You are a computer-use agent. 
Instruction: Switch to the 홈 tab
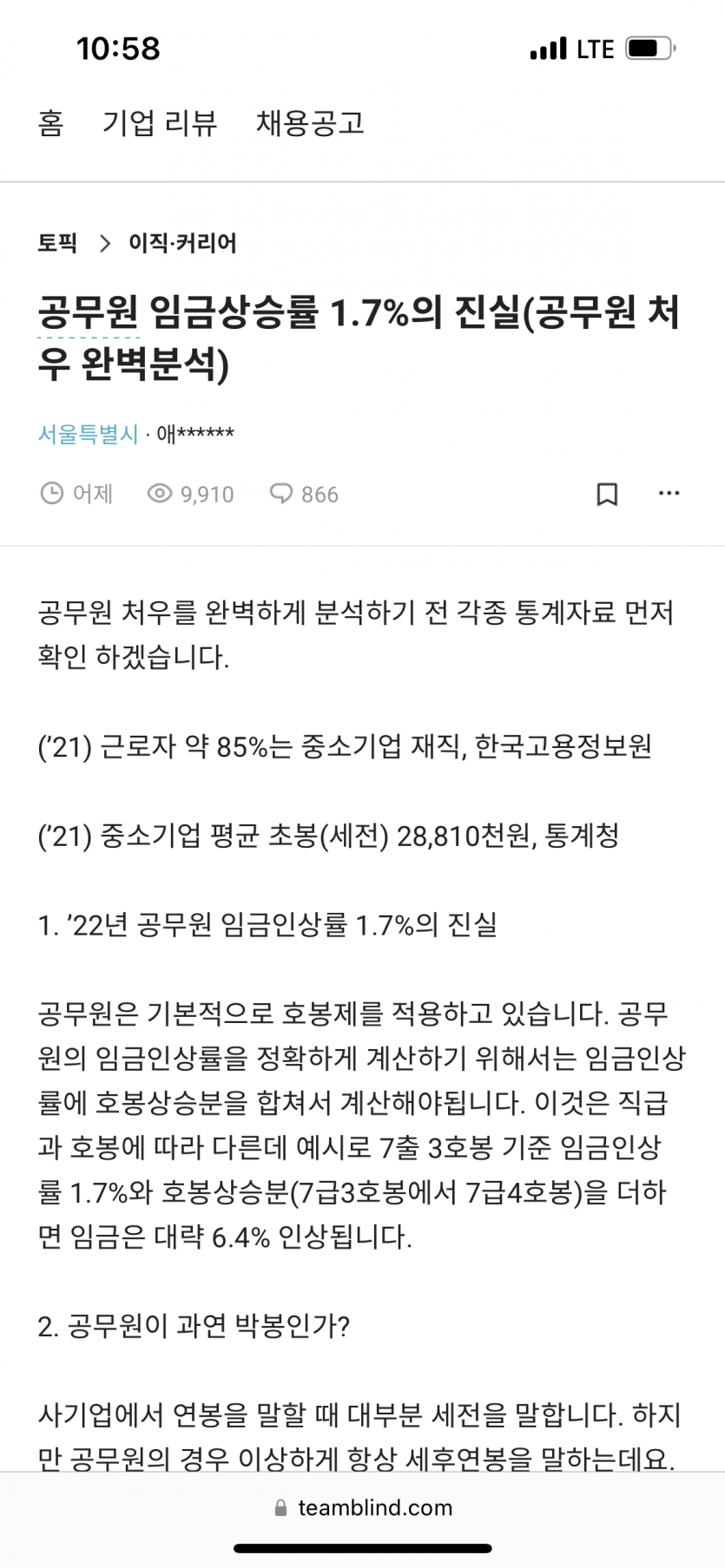pos(51,123)
